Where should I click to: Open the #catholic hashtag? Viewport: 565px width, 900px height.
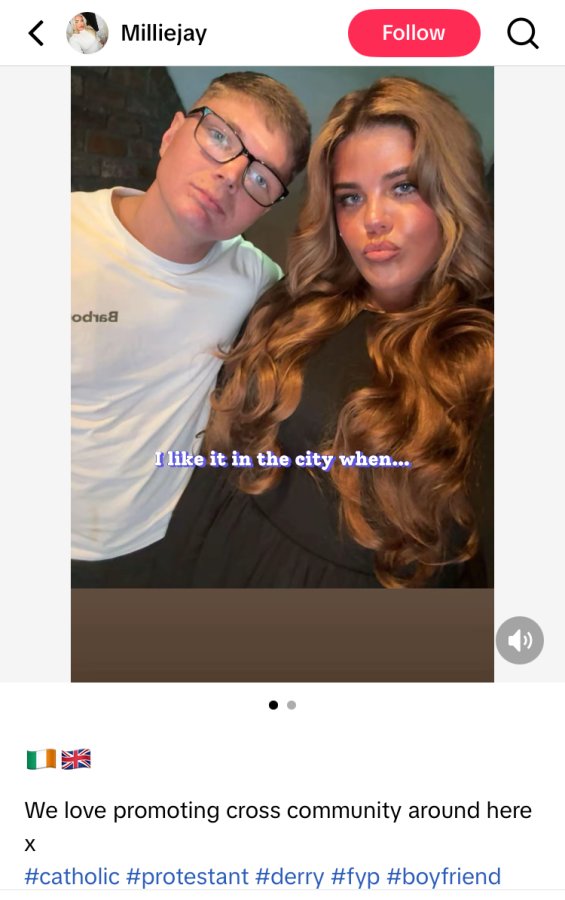[72, 876]
